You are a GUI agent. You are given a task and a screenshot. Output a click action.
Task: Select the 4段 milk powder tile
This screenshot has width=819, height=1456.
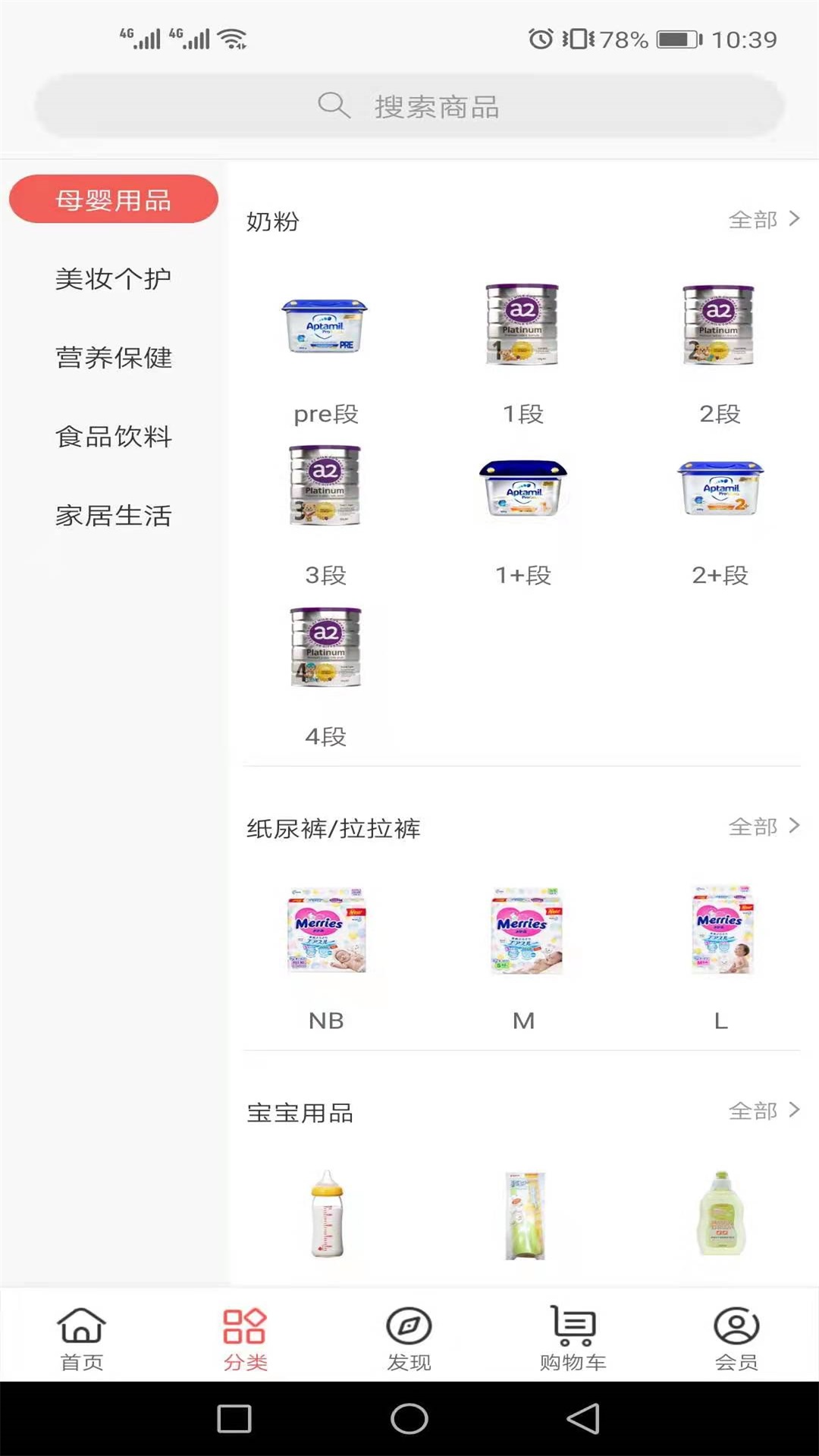(326, 671)
